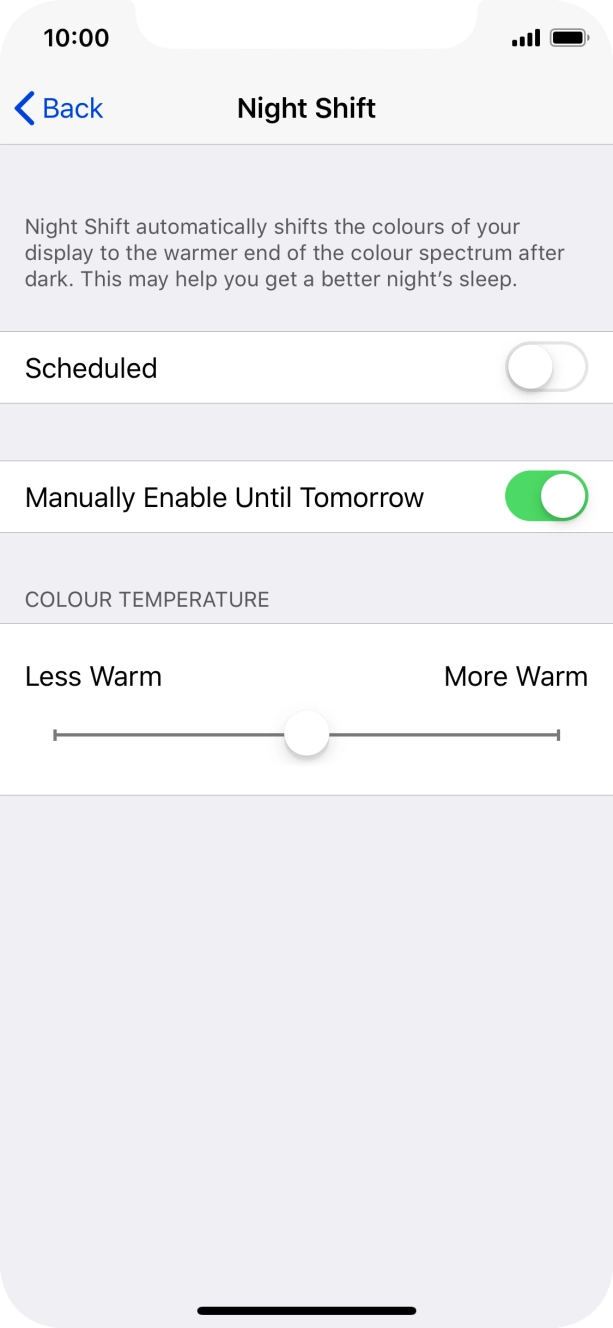
Task: Tap the colour temperature slider knob
Action: pos(306,735)
